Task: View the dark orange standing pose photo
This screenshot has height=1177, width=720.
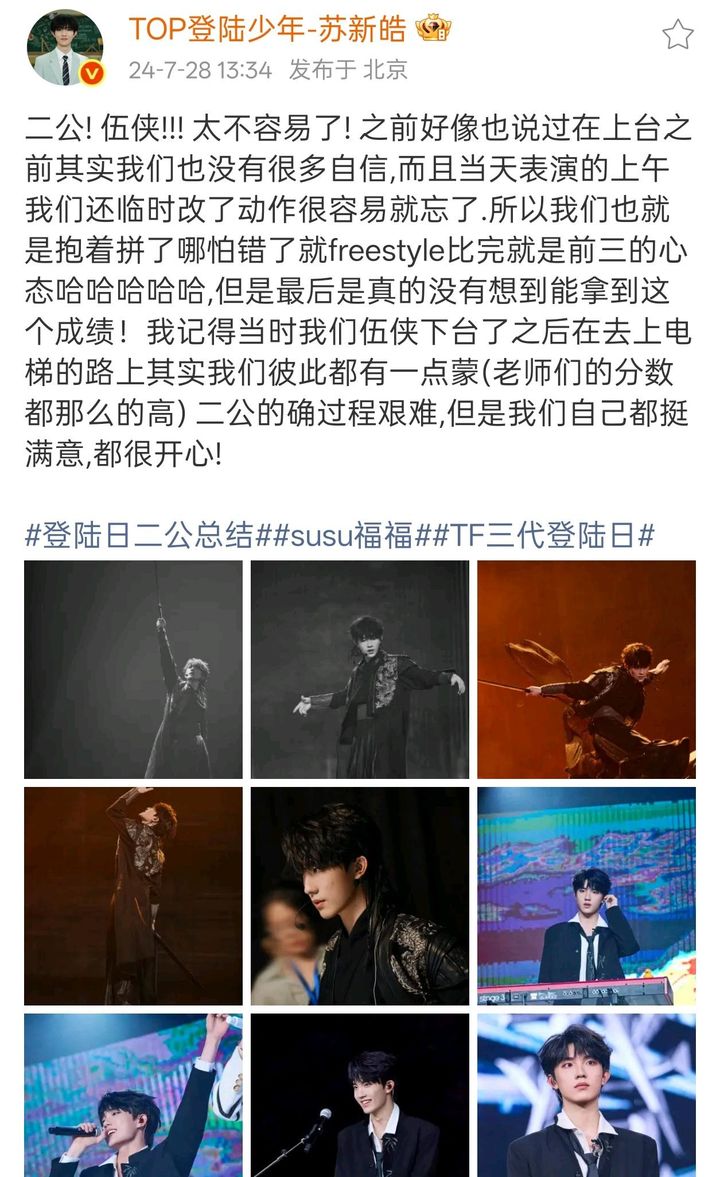Action: [133, 895]
